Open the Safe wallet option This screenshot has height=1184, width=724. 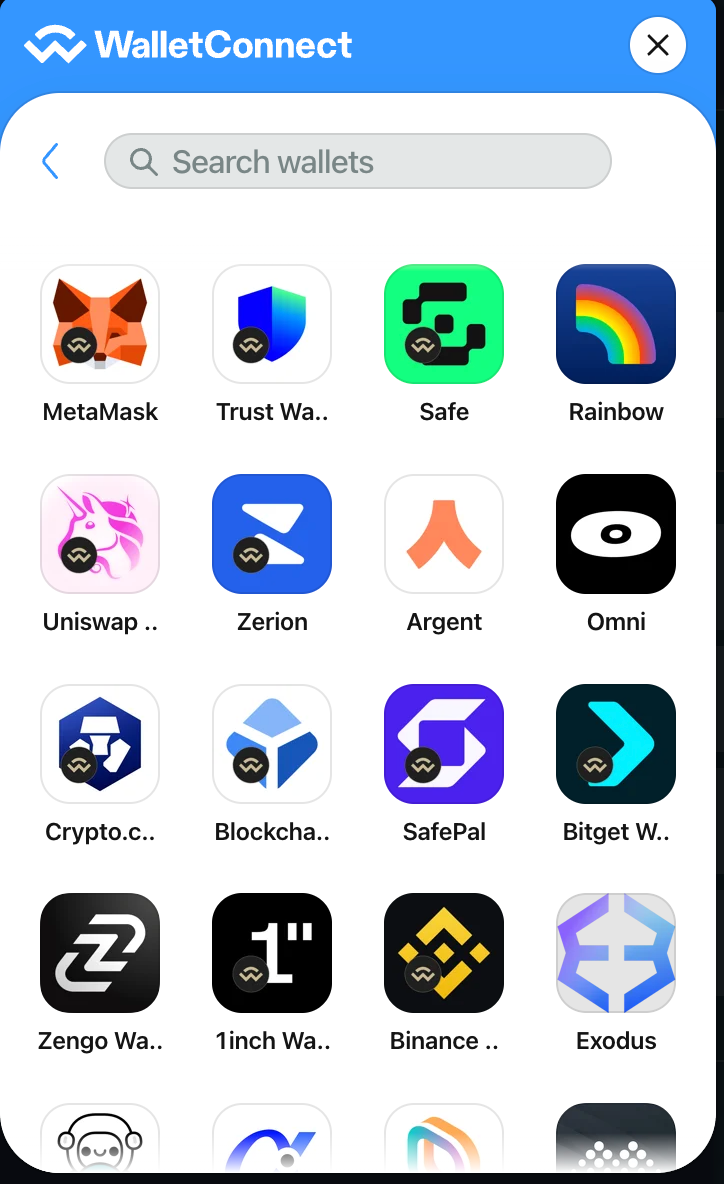pyautogui.click(x=444, y=324)
